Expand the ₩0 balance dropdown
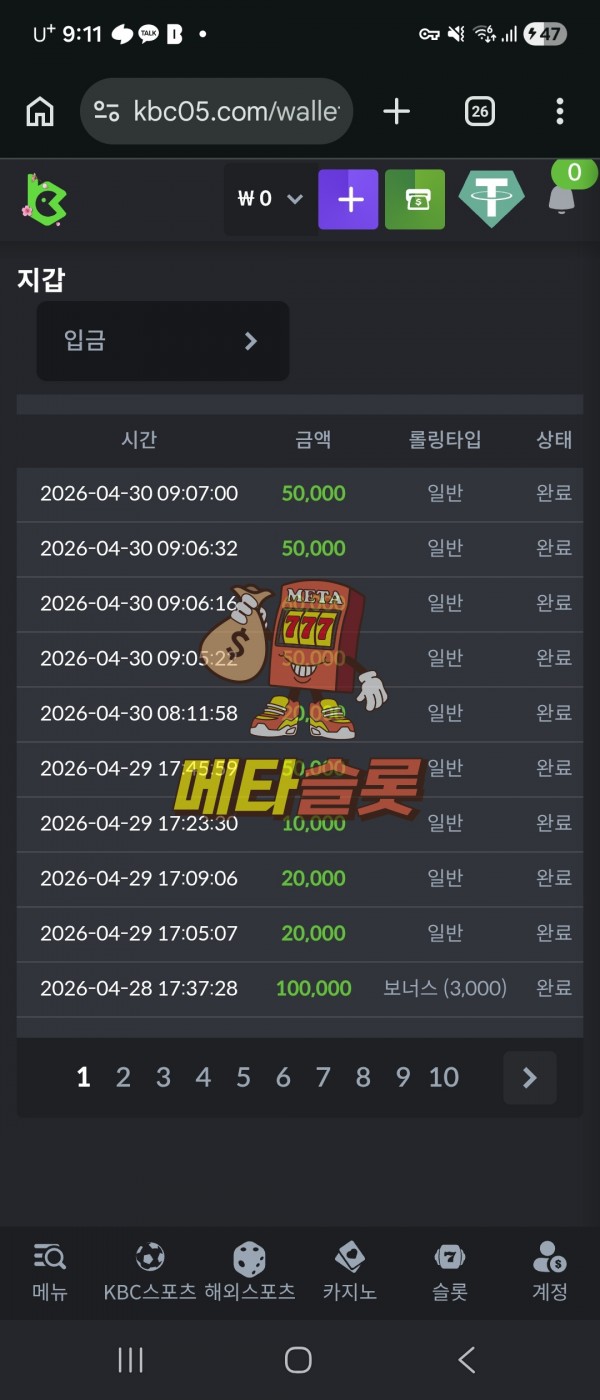This screenshot has height=1400, width=600. click(x=271, y=199)
